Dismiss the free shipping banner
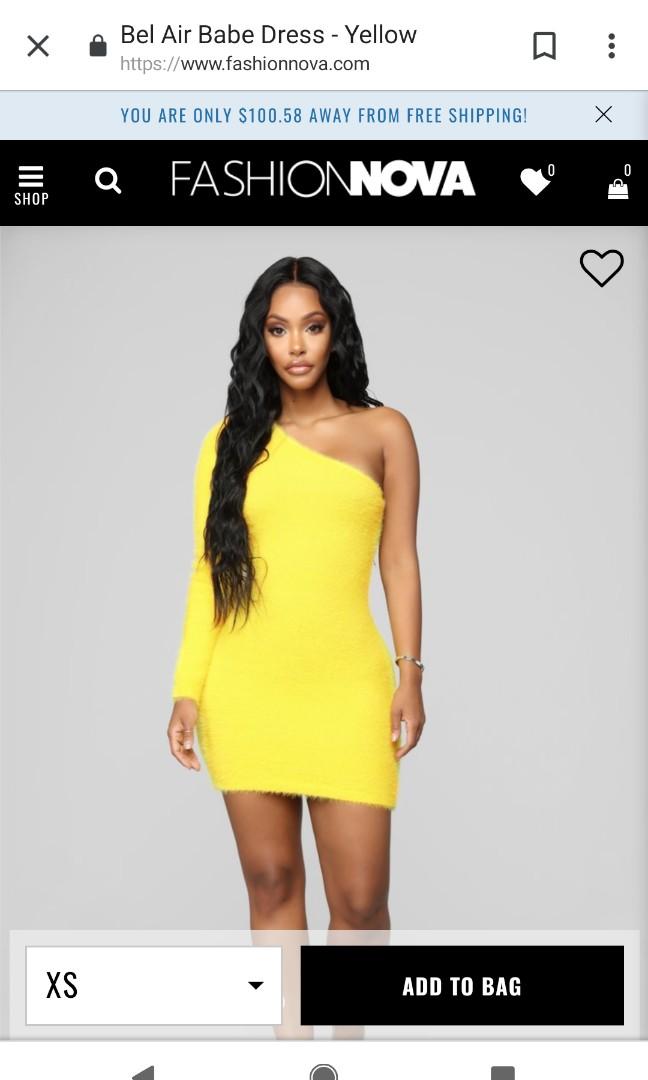Image resolution: width=648 pixels, height=1080 pixels. 603,114
